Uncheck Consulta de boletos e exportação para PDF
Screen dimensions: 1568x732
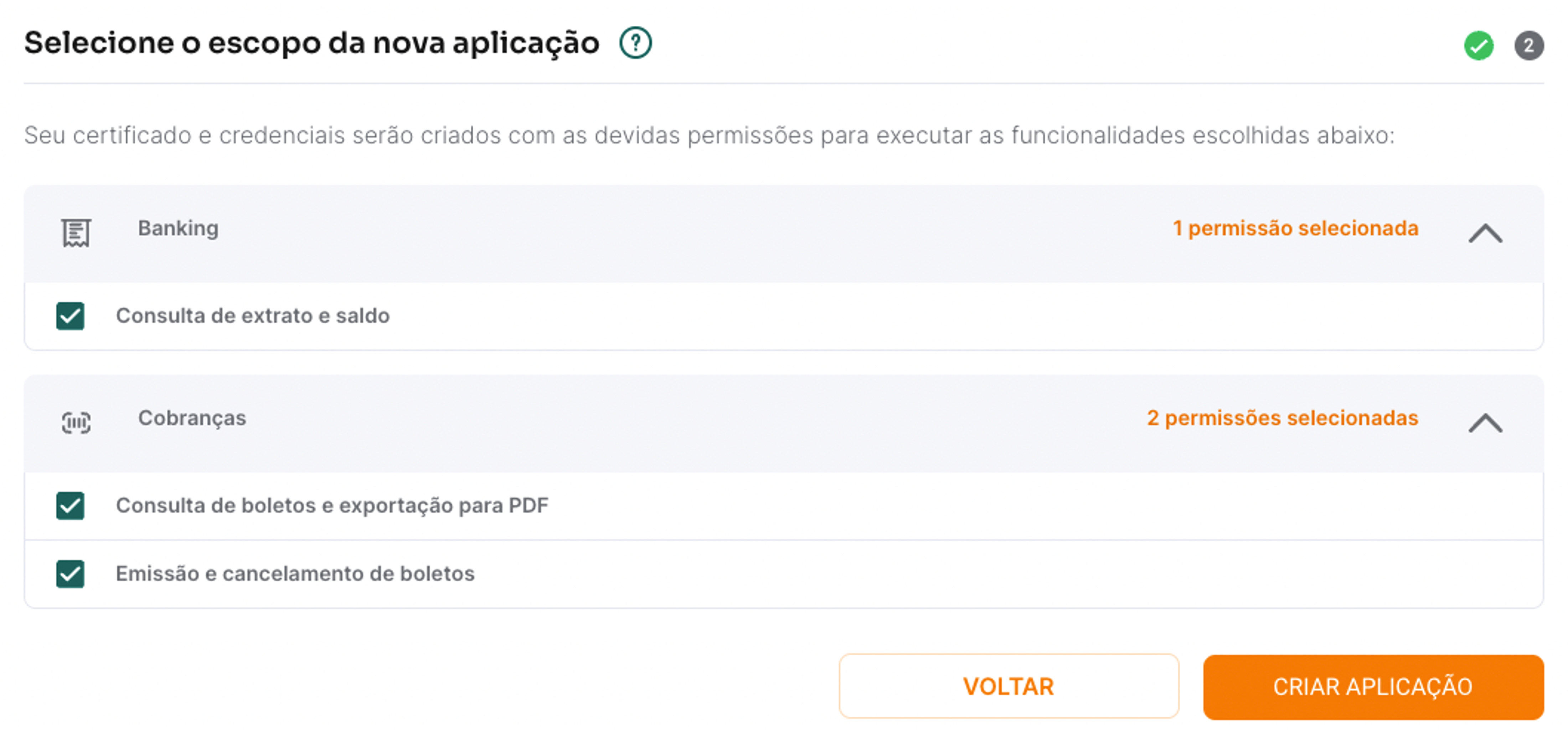click(x=71, y=506)
